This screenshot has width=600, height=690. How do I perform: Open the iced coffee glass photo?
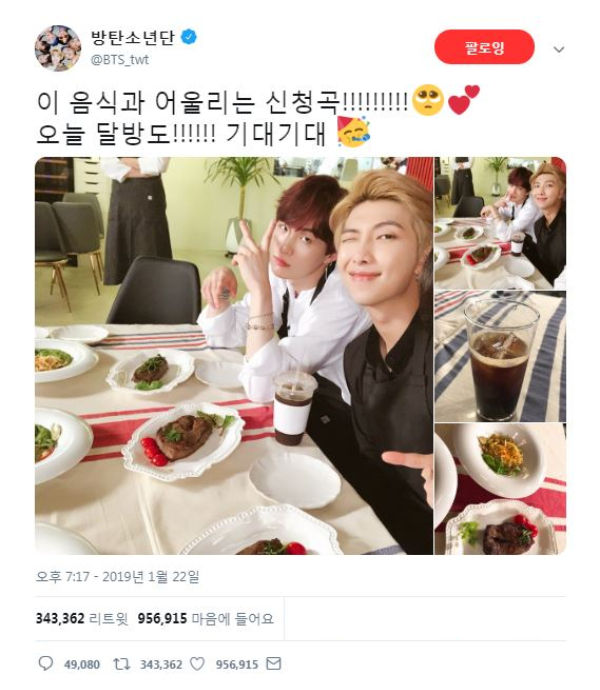[x=500, y=357]
